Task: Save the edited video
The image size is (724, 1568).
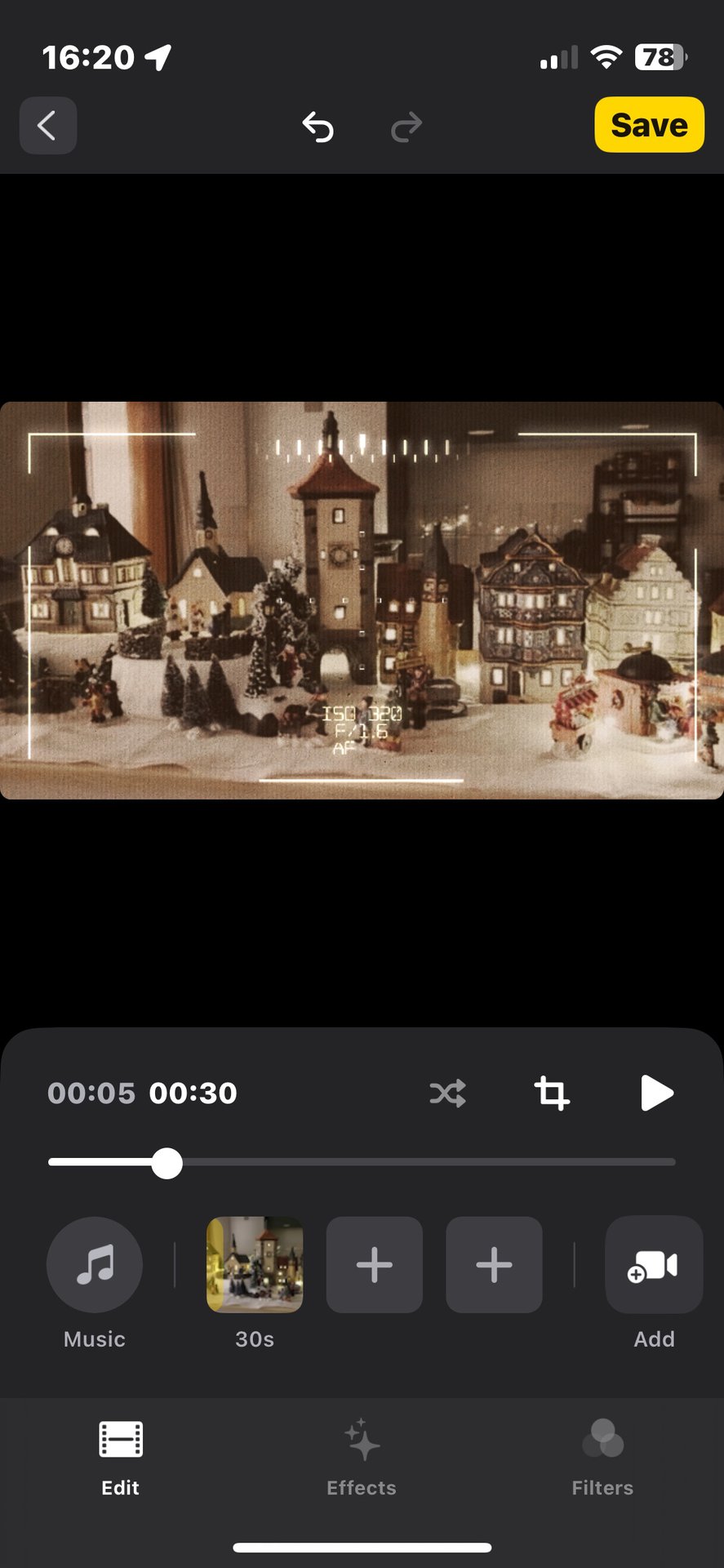Action: 649,125
